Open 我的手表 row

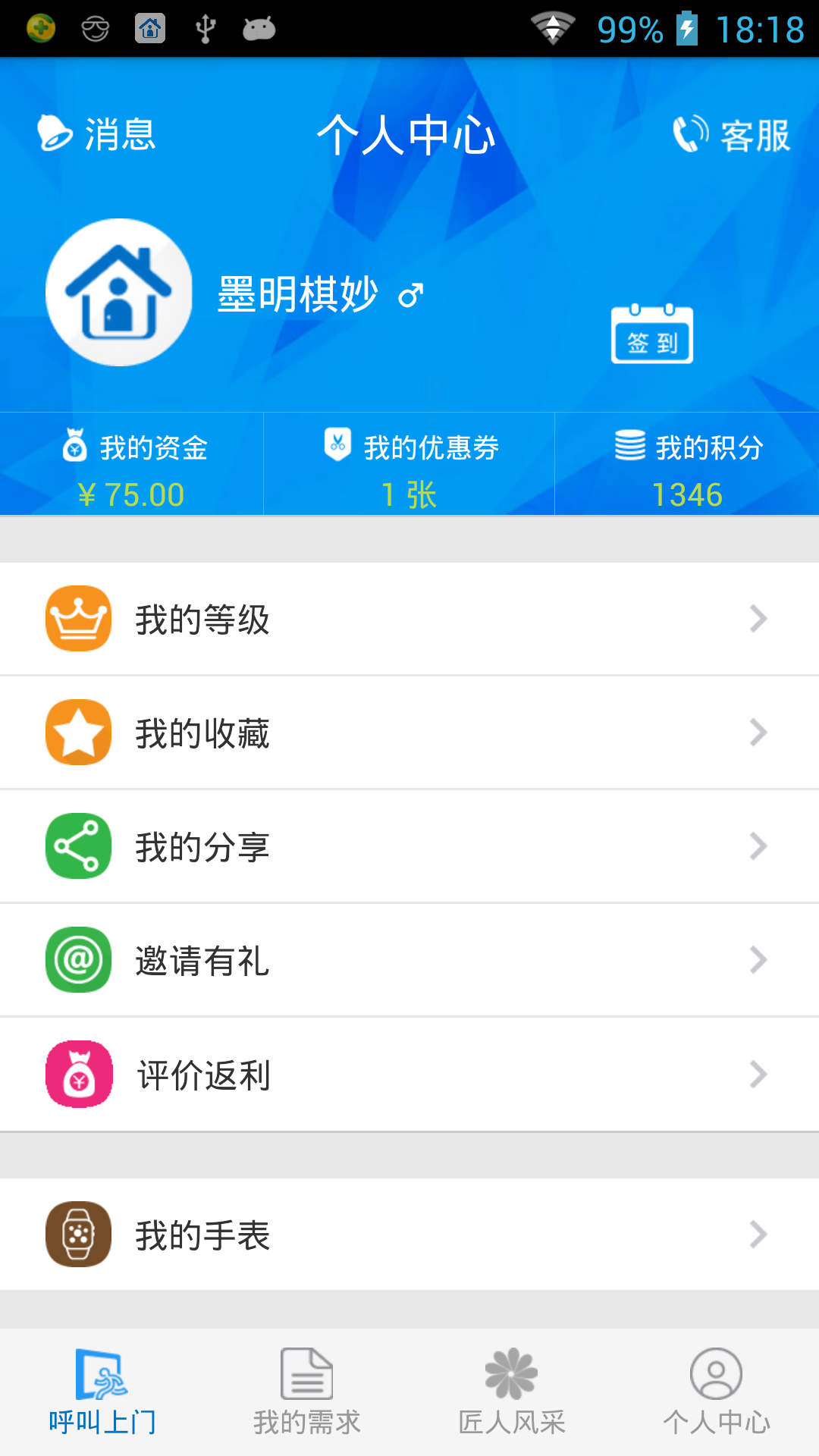409,1235
